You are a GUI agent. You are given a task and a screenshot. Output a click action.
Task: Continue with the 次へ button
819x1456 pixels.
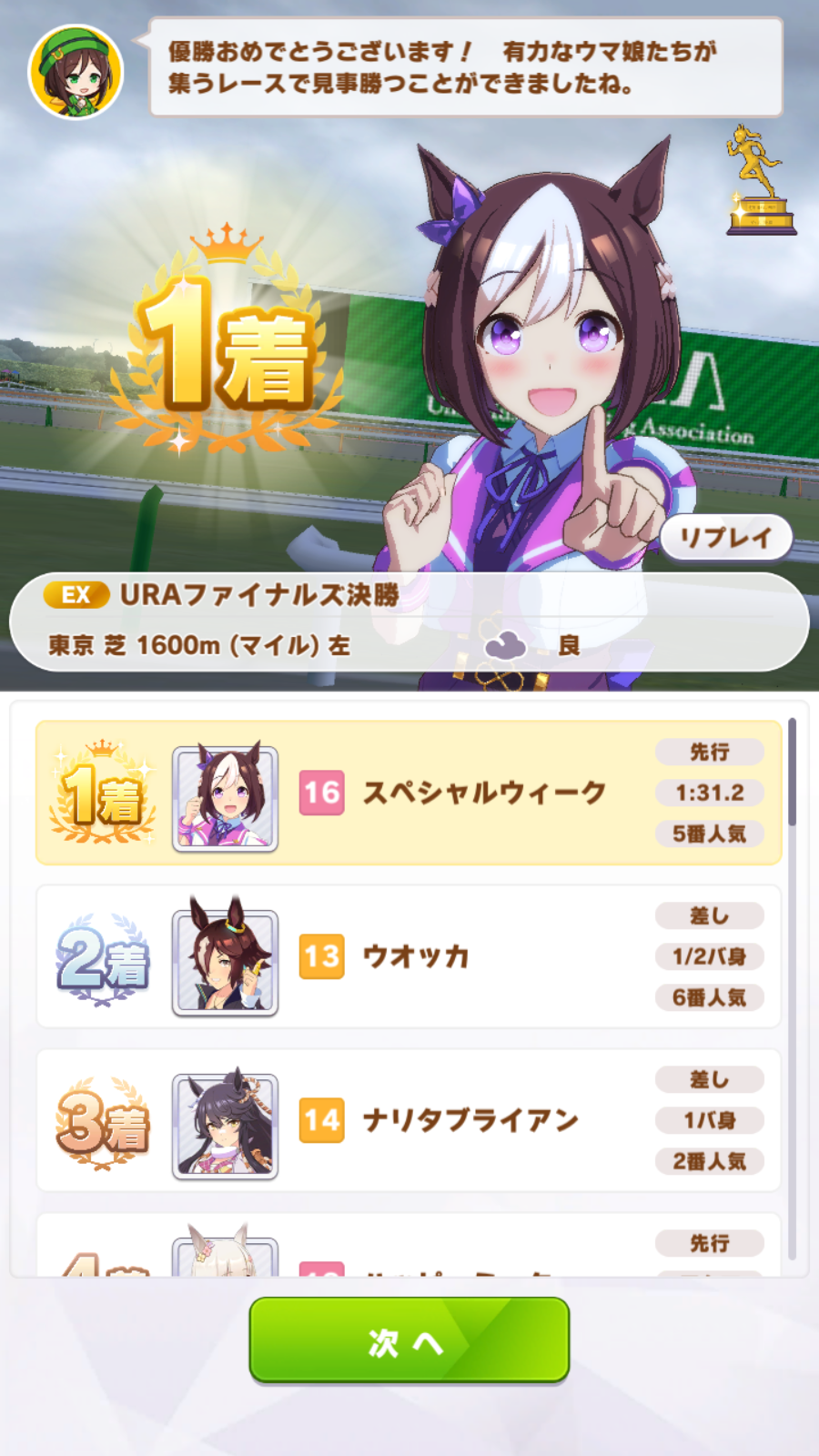409,1340
